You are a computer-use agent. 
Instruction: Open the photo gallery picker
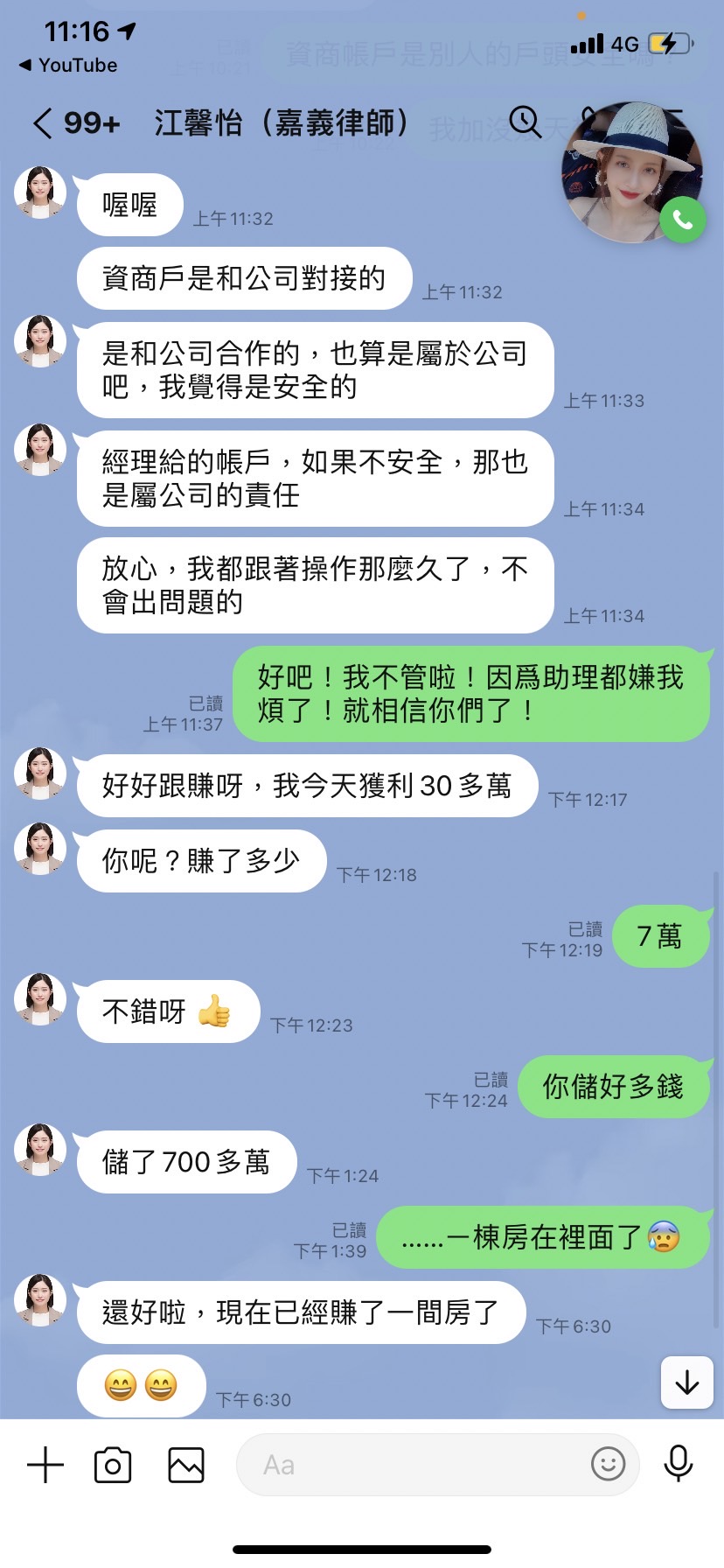tap(186, 1465)
